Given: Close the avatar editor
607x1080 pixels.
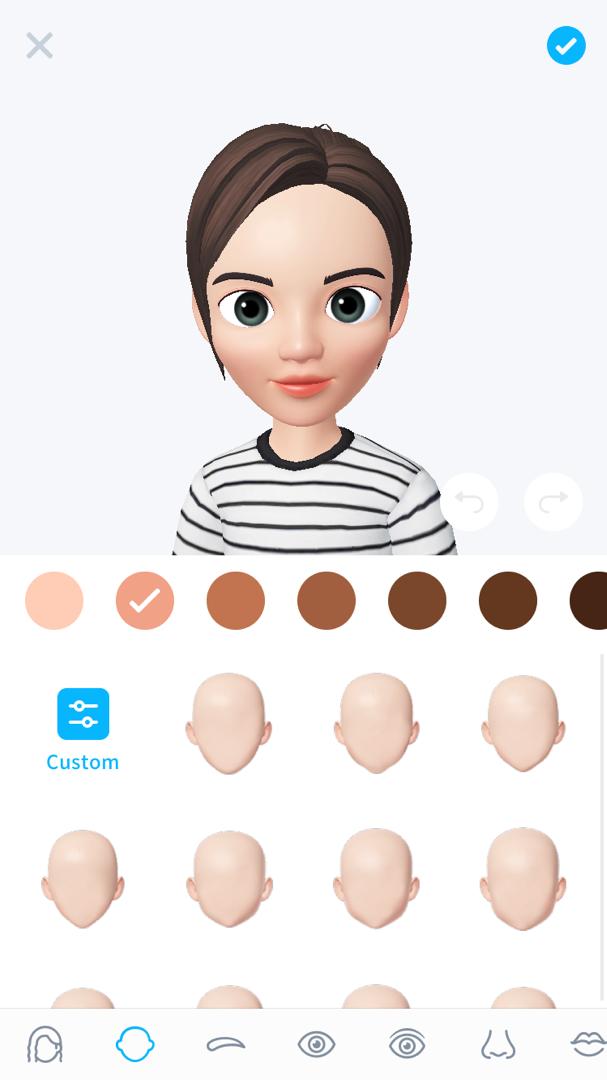Looking at the screenshot, I should tap(40, 46).
